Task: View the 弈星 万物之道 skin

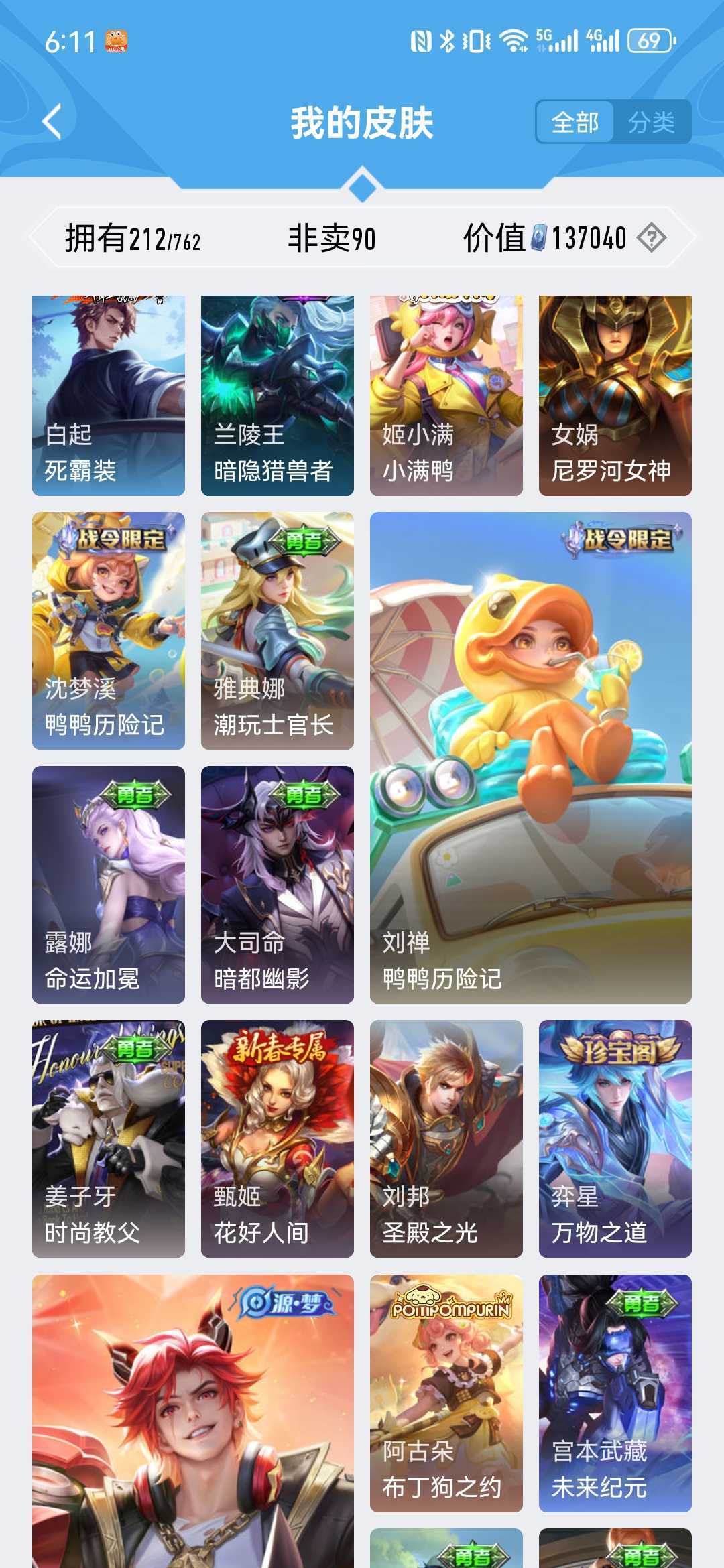Action: [x=615, y=1138]
